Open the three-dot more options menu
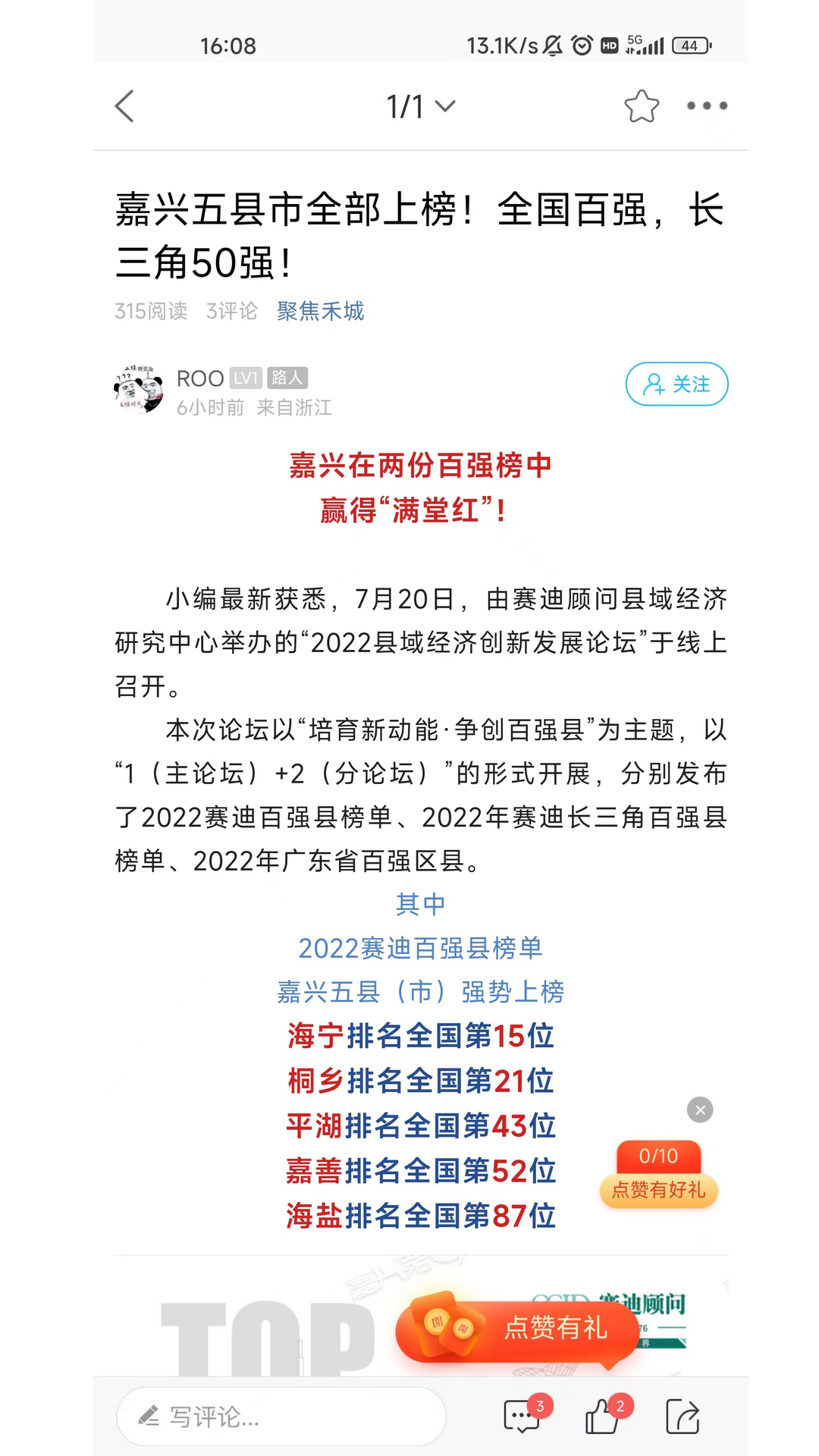The width and height of the screenshot is (819, 1456). [x=705, y=106]
